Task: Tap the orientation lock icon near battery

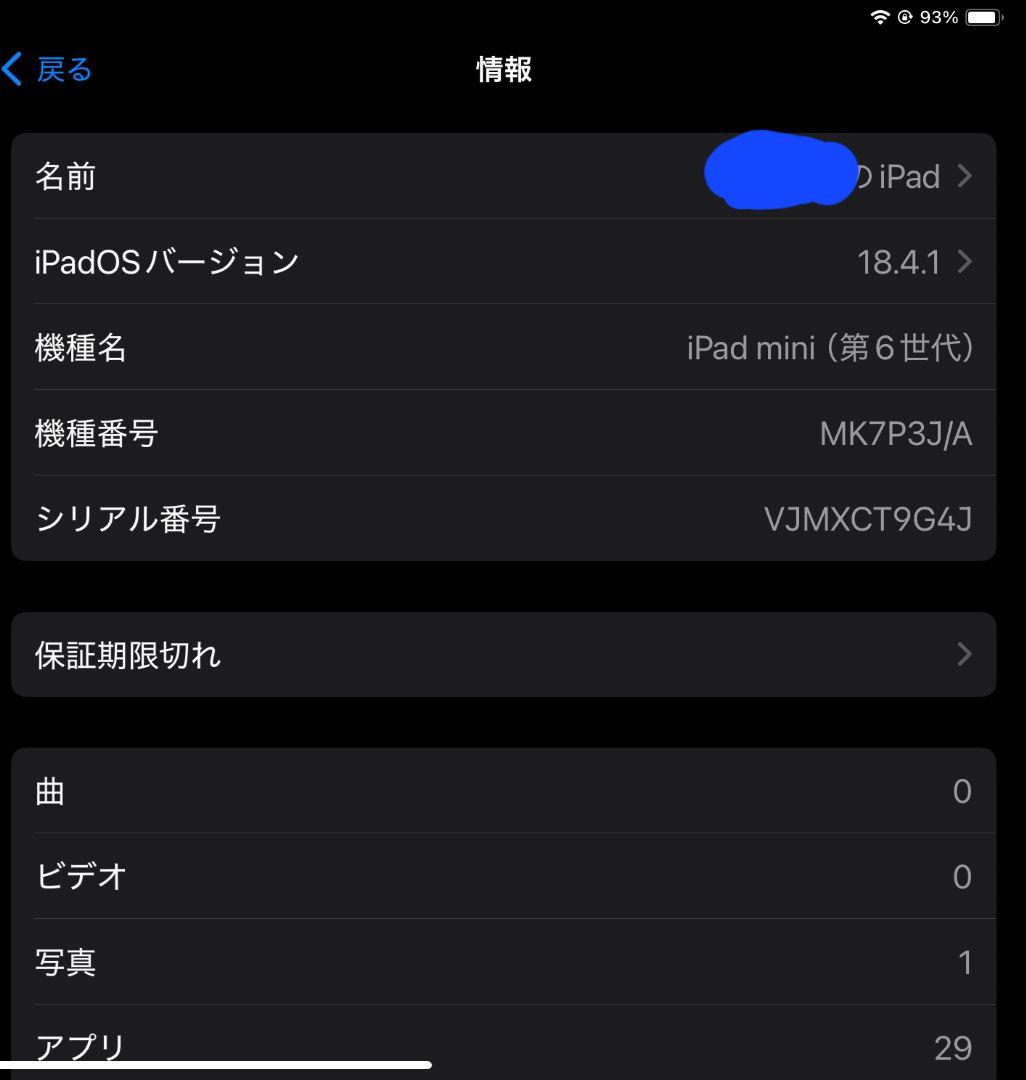Action: click(x=906, y=17)
